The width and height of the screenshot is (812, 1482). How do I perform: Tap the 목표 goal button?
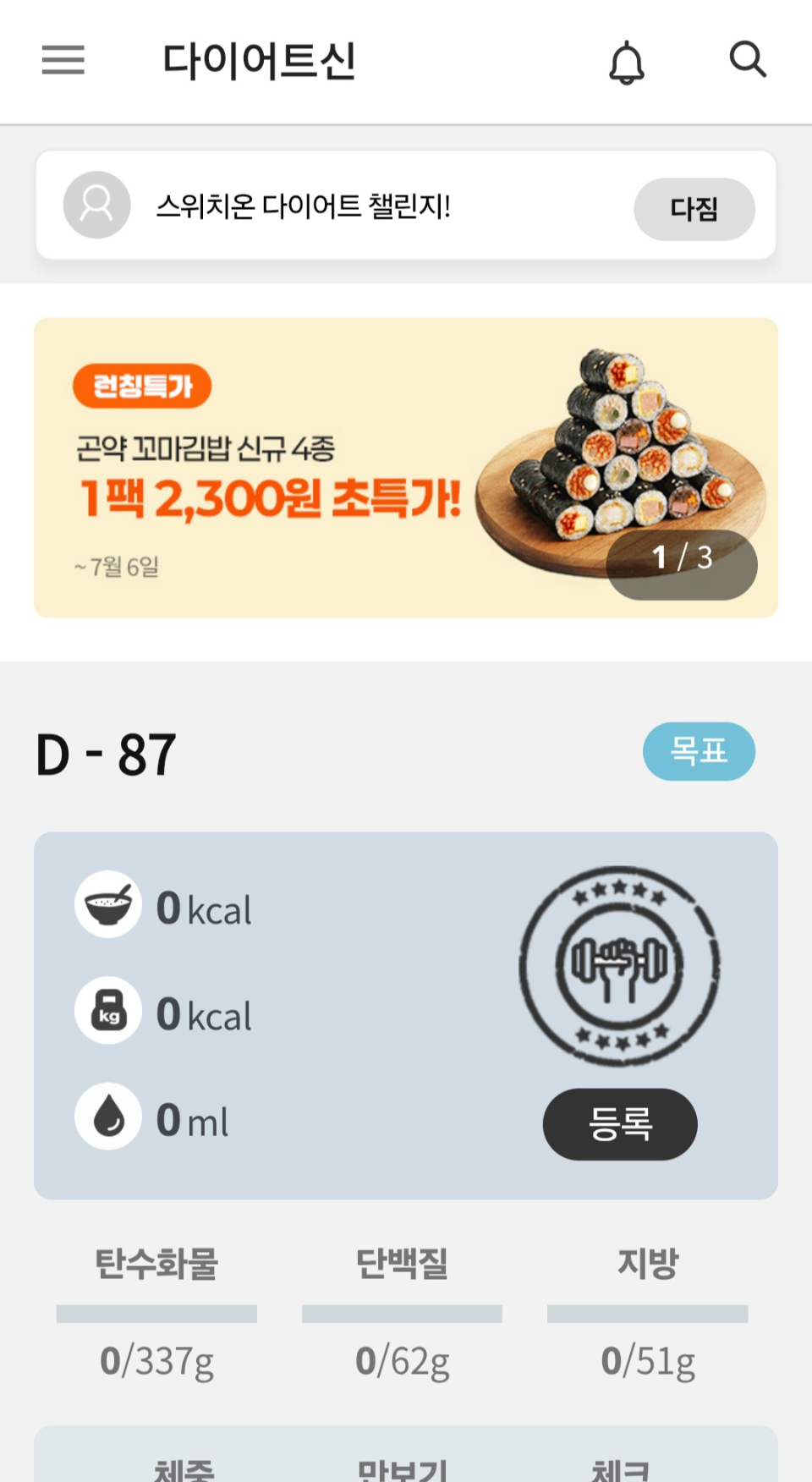click(699, 751)
